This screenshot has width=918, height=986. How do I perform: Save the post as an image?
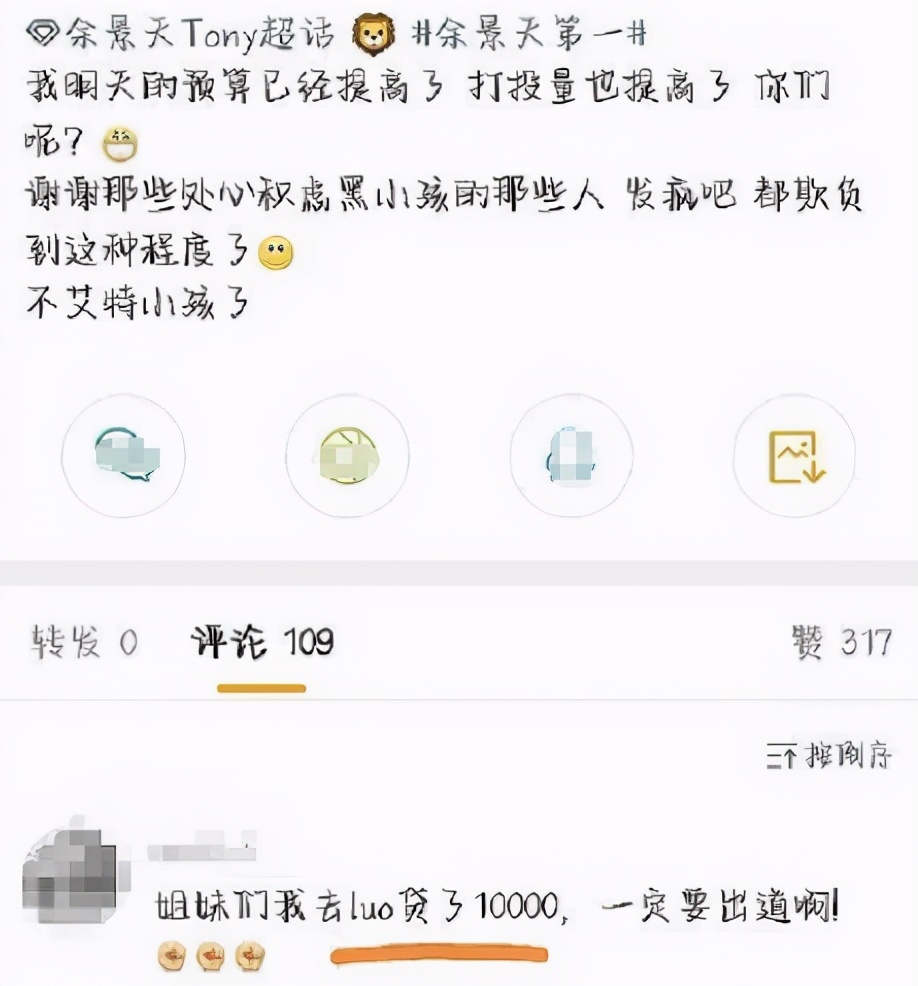(795, 456)
